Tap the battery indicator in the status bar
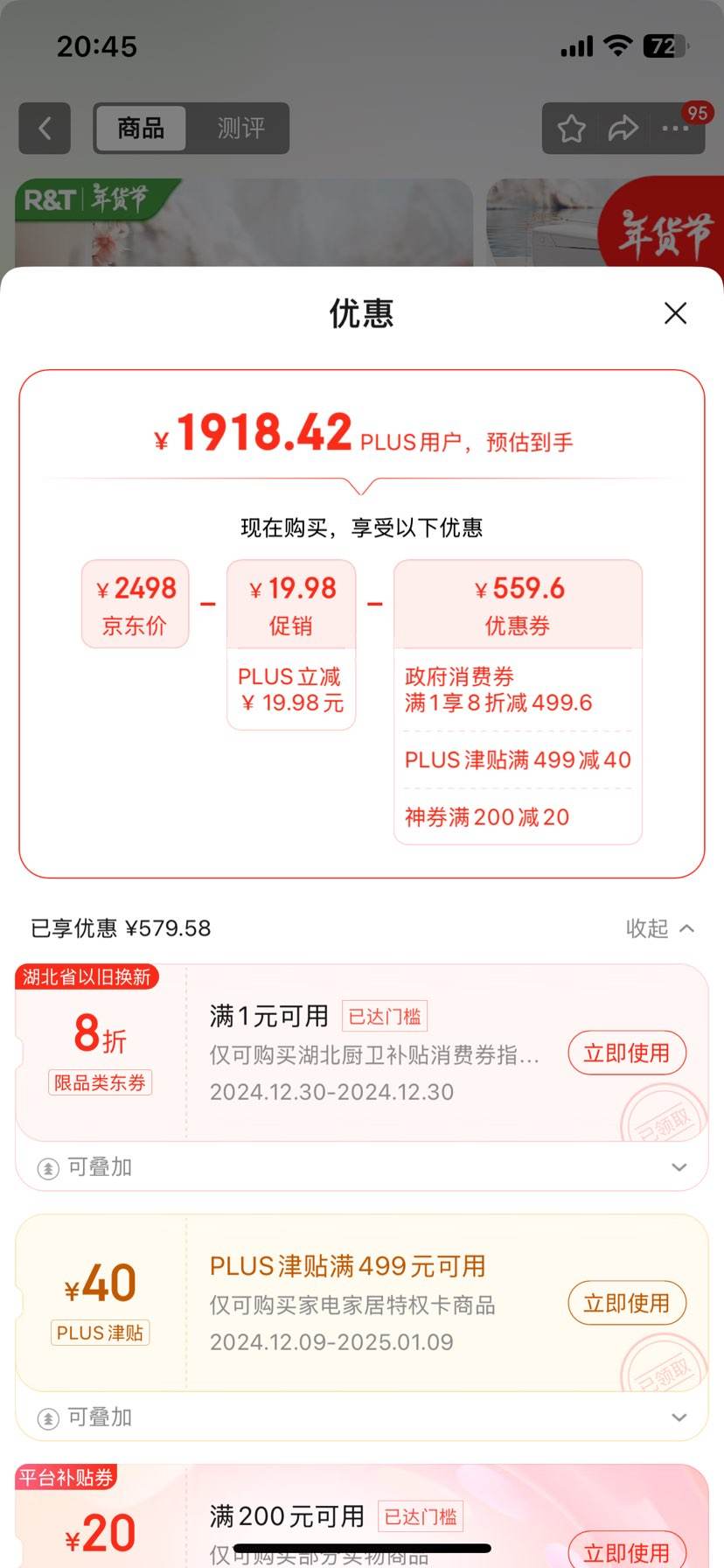Viewport: 724px width, 1568px height. [x=666, y=46]
